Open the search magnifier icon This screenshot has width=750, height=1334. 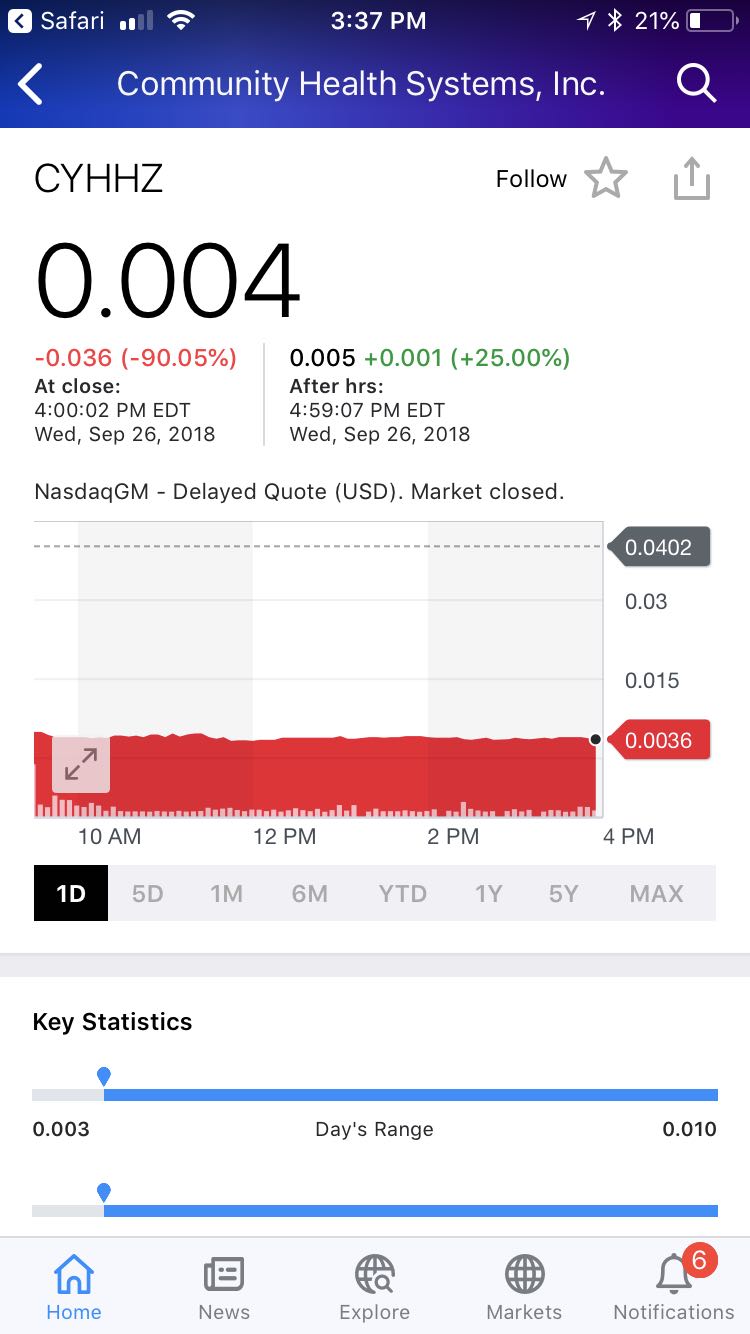(696, 84)
